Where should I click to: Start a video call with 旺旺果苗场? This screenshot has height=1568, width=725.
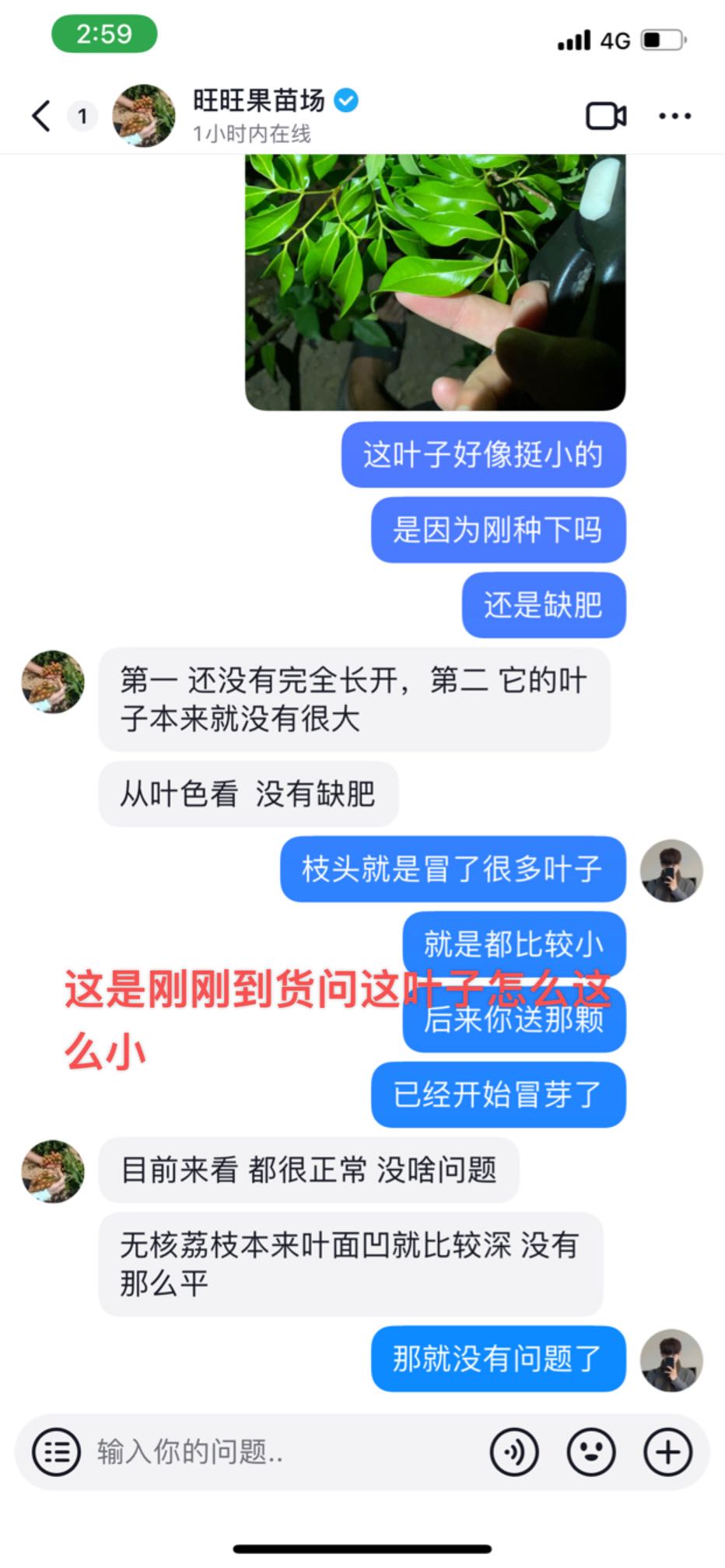pos(606,116)
